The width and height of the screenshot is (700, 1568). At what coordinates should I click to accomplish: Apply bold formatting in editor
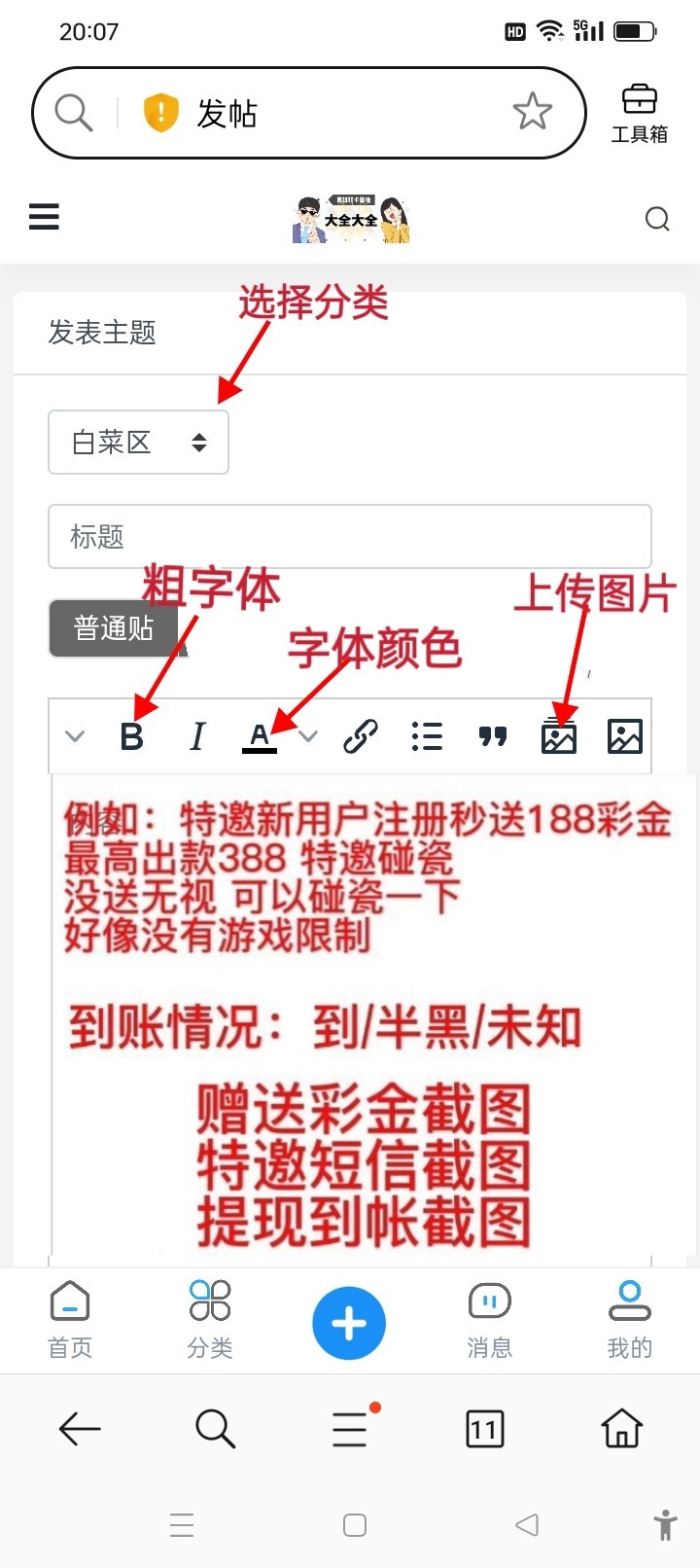pos(131,737)
